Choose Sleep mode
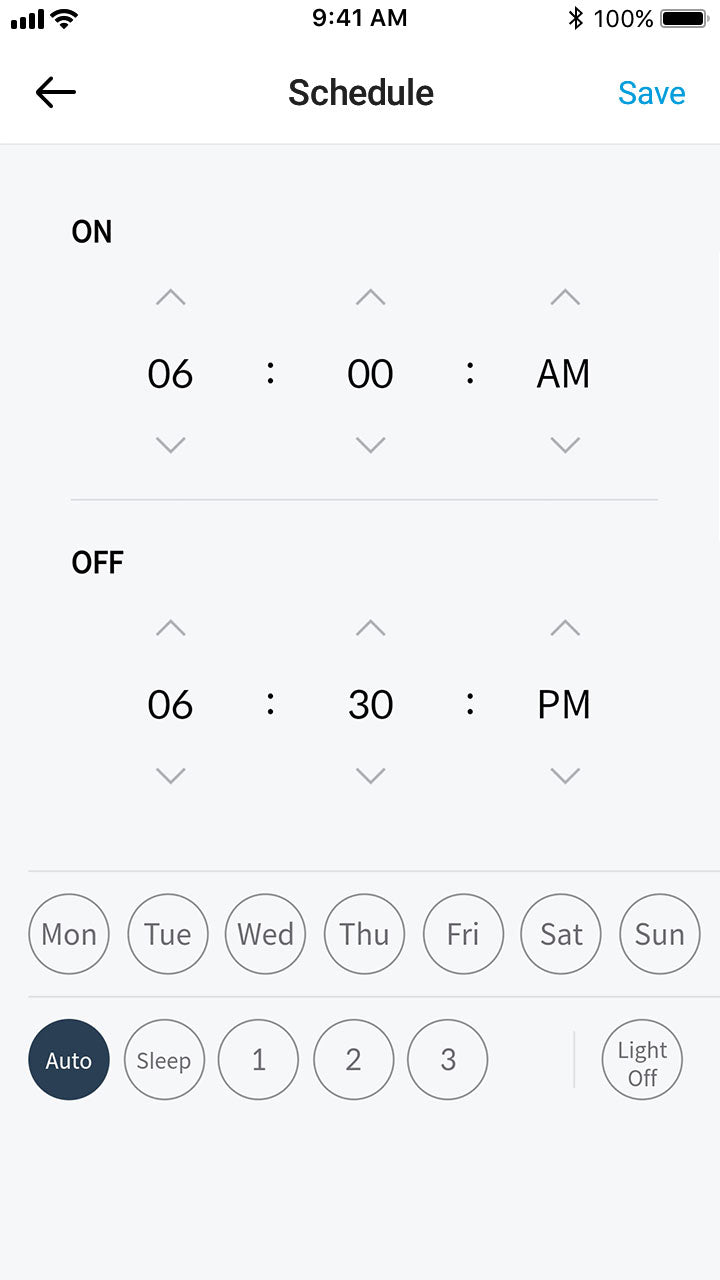Screen dimensions: 720x1280 (x=164, y=1060)
